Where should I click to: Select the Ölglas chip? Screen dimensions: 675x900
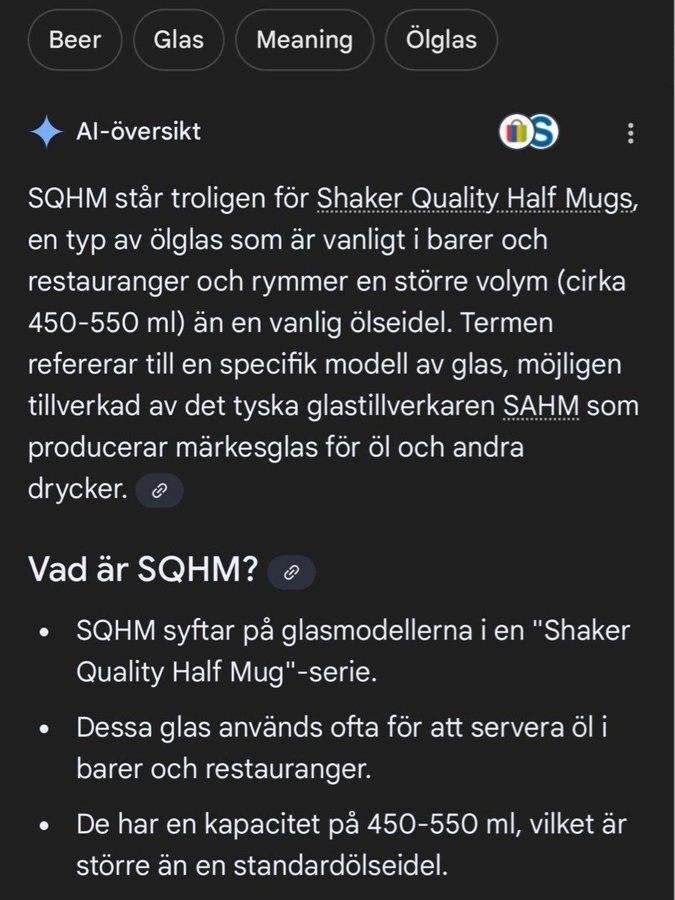(441, 40)
